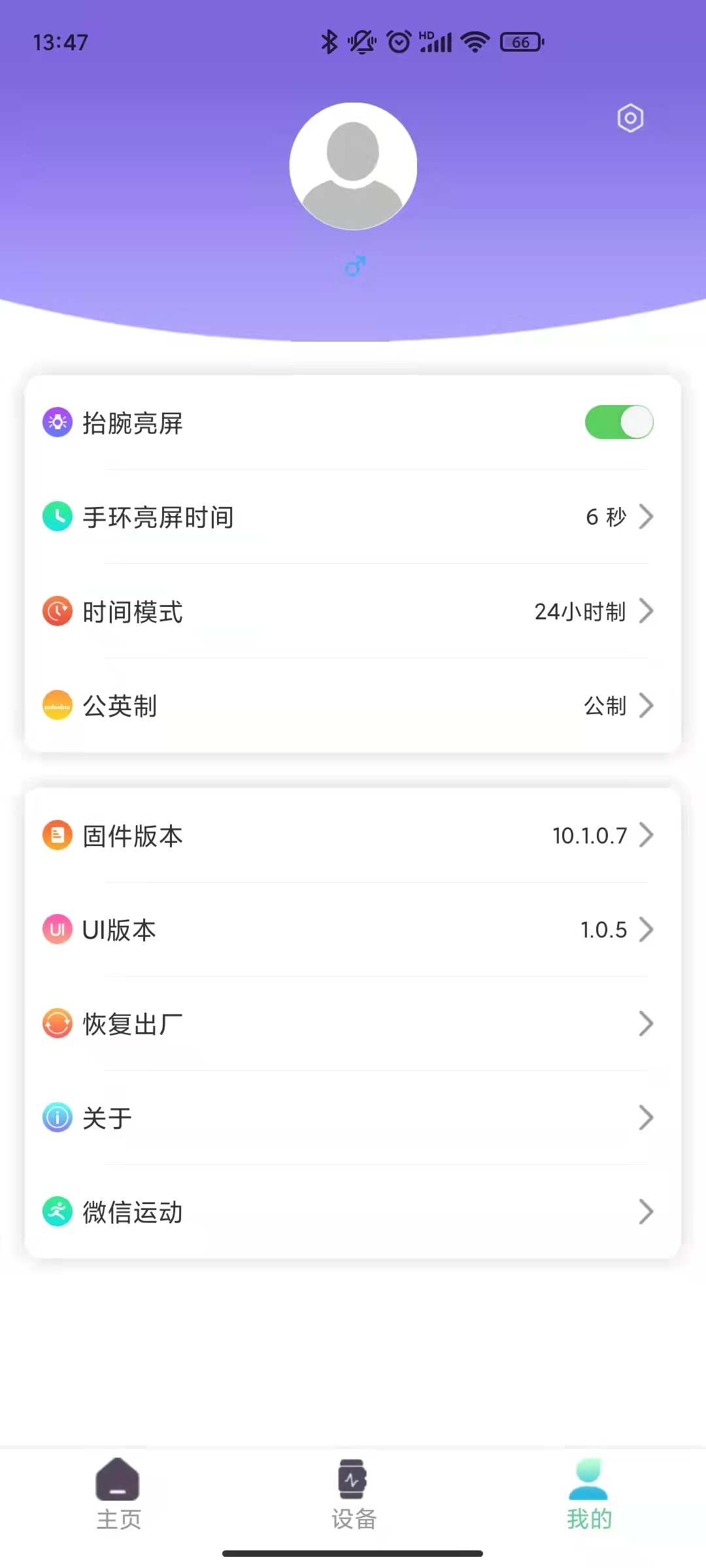This screenshot has width=706, height=1568.
Task: Click the factory reset circular arrows icon
Action: coord(58,1024)
